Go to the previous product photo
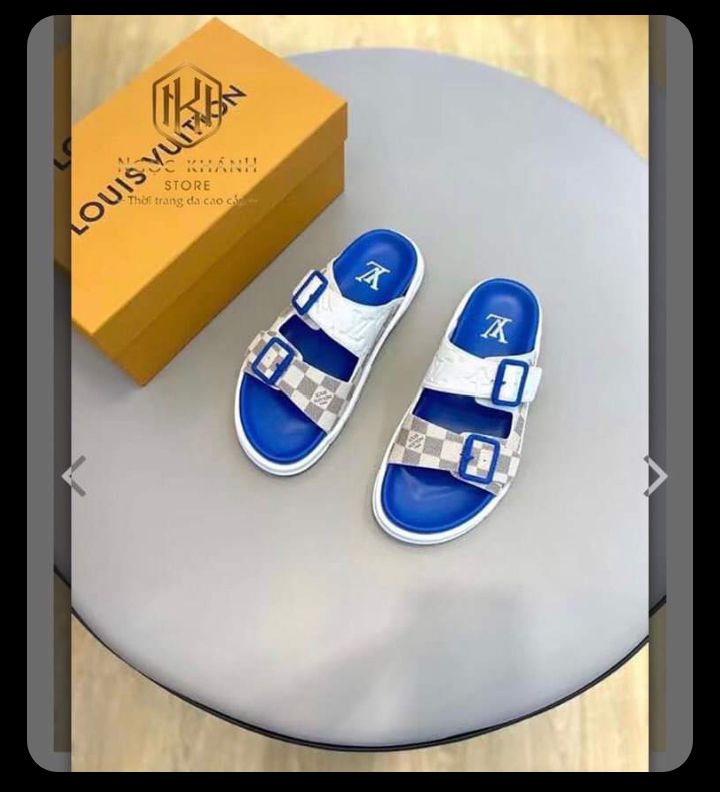The image size is (720, 792). coord(74,477)
